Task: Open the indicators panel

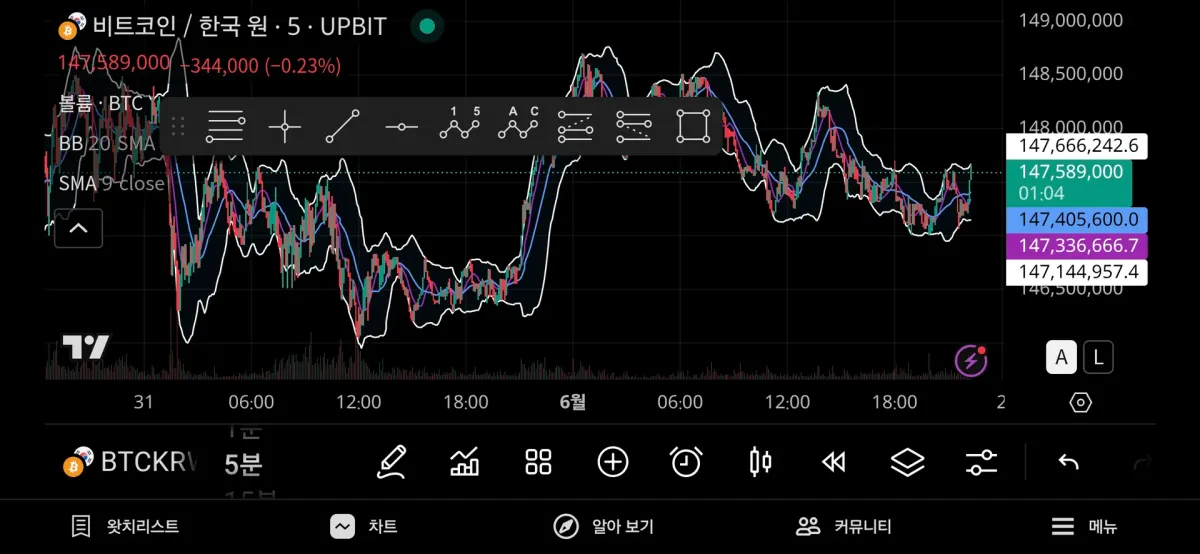Action: 465,461
